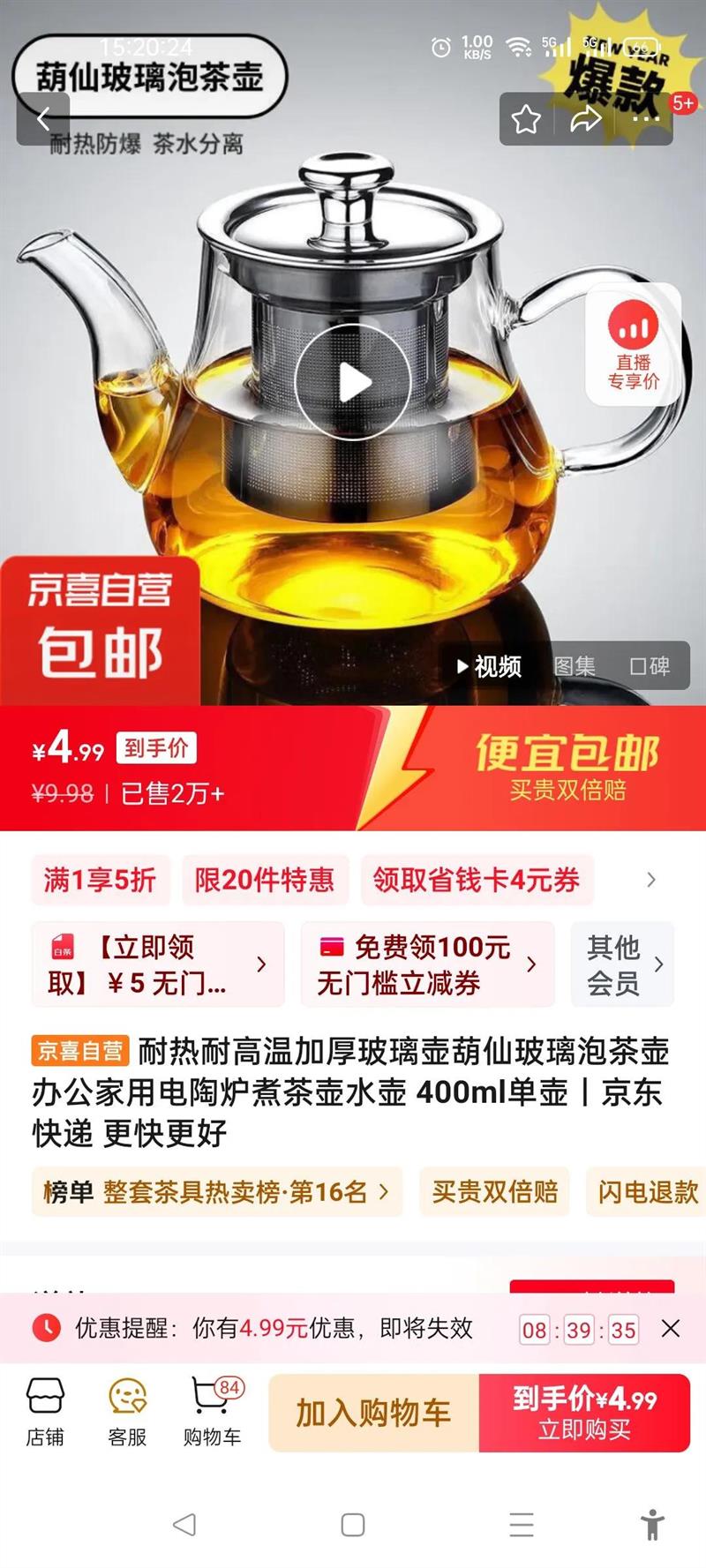Open 其他会员 options
The image size is (706, 1568).
pos(623,964)
